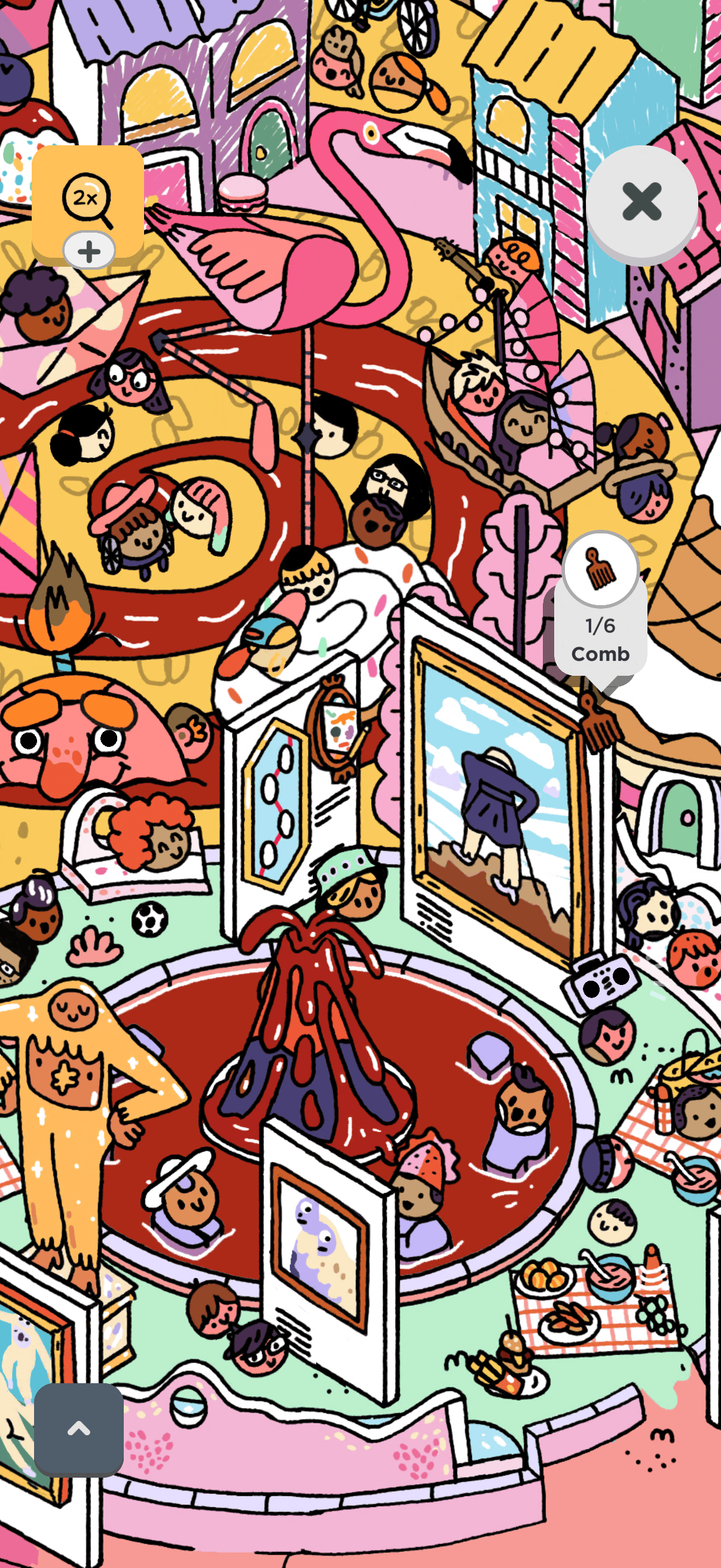This screenshot has width=721, height=1568.
Task: Expand the bottom items panel
Action: tap(78, 1429)
